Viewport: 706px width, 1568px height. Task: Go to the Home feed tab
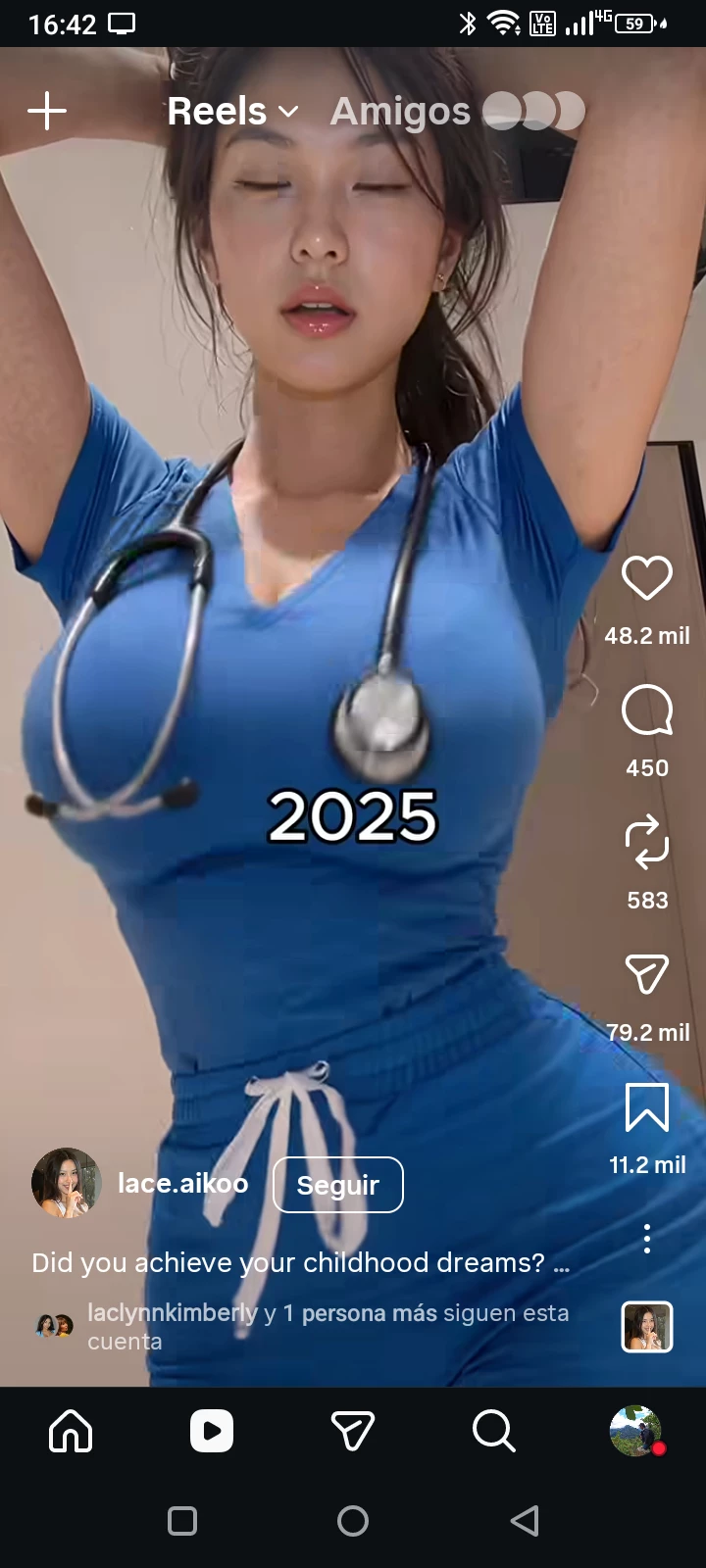[x=71, y=1431]
